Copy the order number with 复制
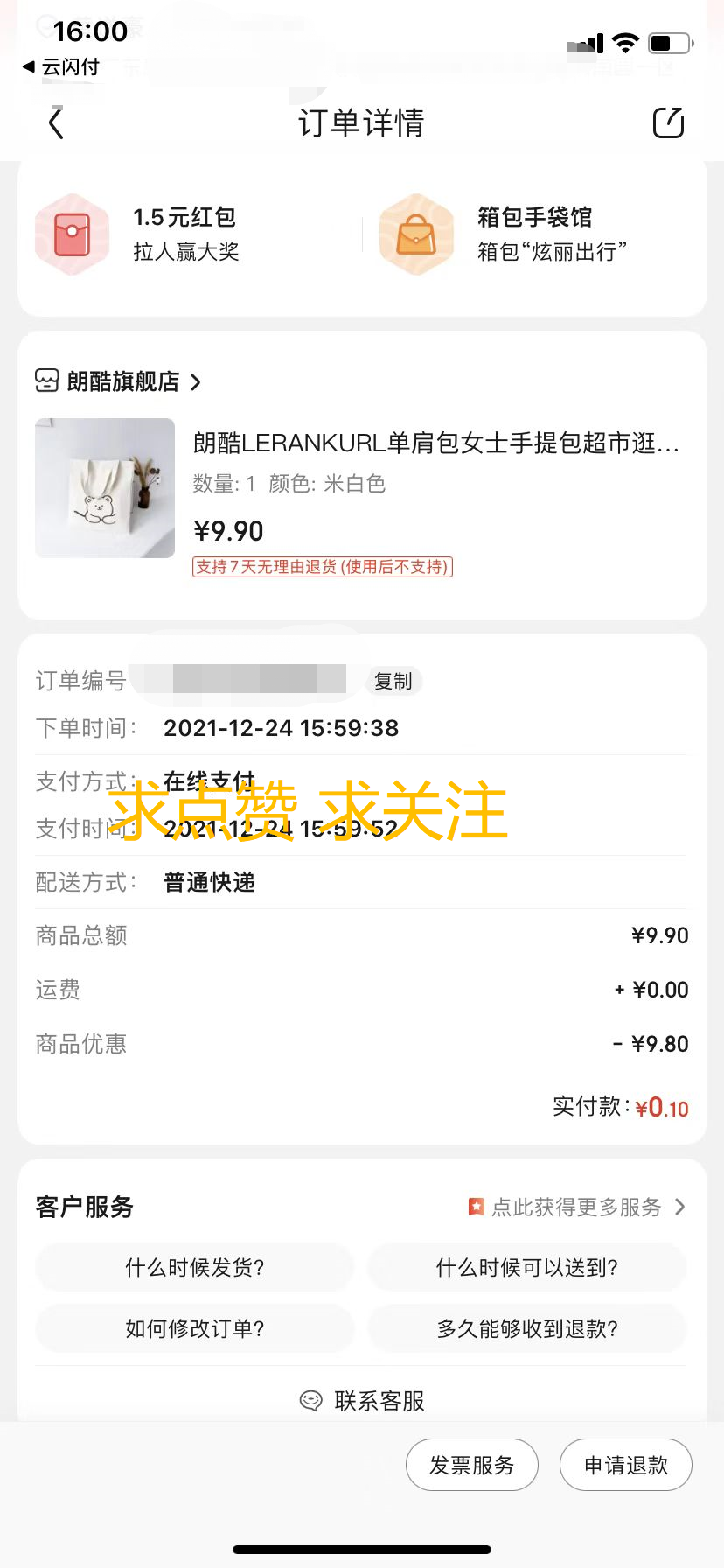Viewport: 724px width, 1568px height. 393,681
